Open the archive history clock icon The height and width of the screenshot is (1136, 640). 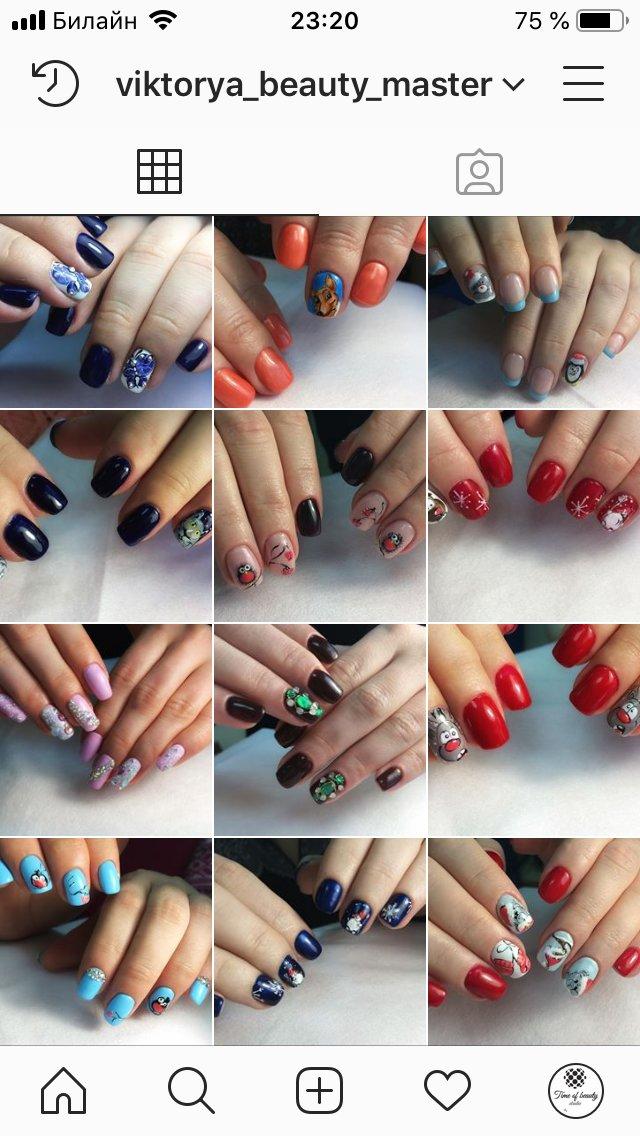[x=55, y=84]
